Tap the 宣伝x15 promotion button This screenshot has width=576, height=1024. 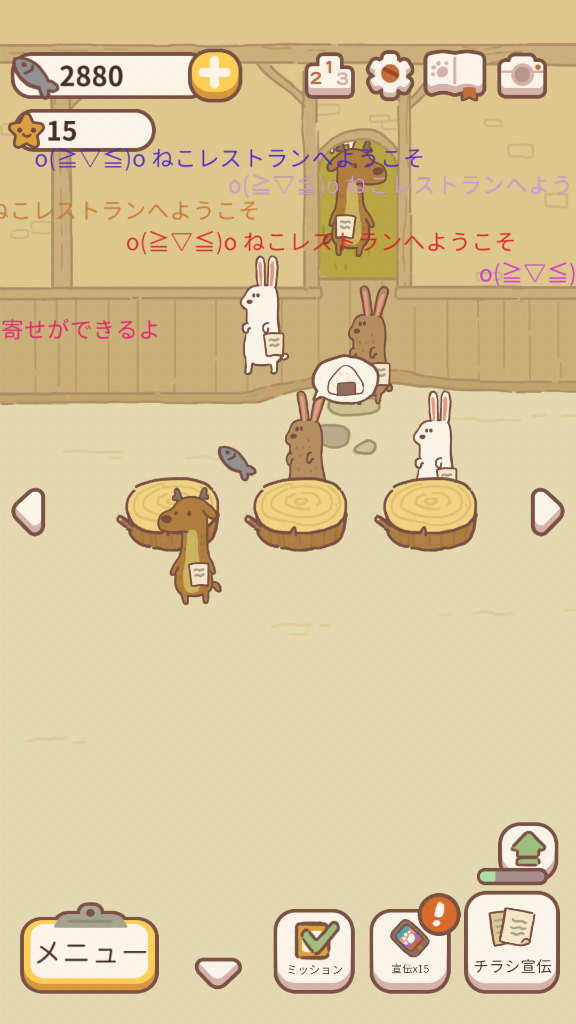click(410, 951)
